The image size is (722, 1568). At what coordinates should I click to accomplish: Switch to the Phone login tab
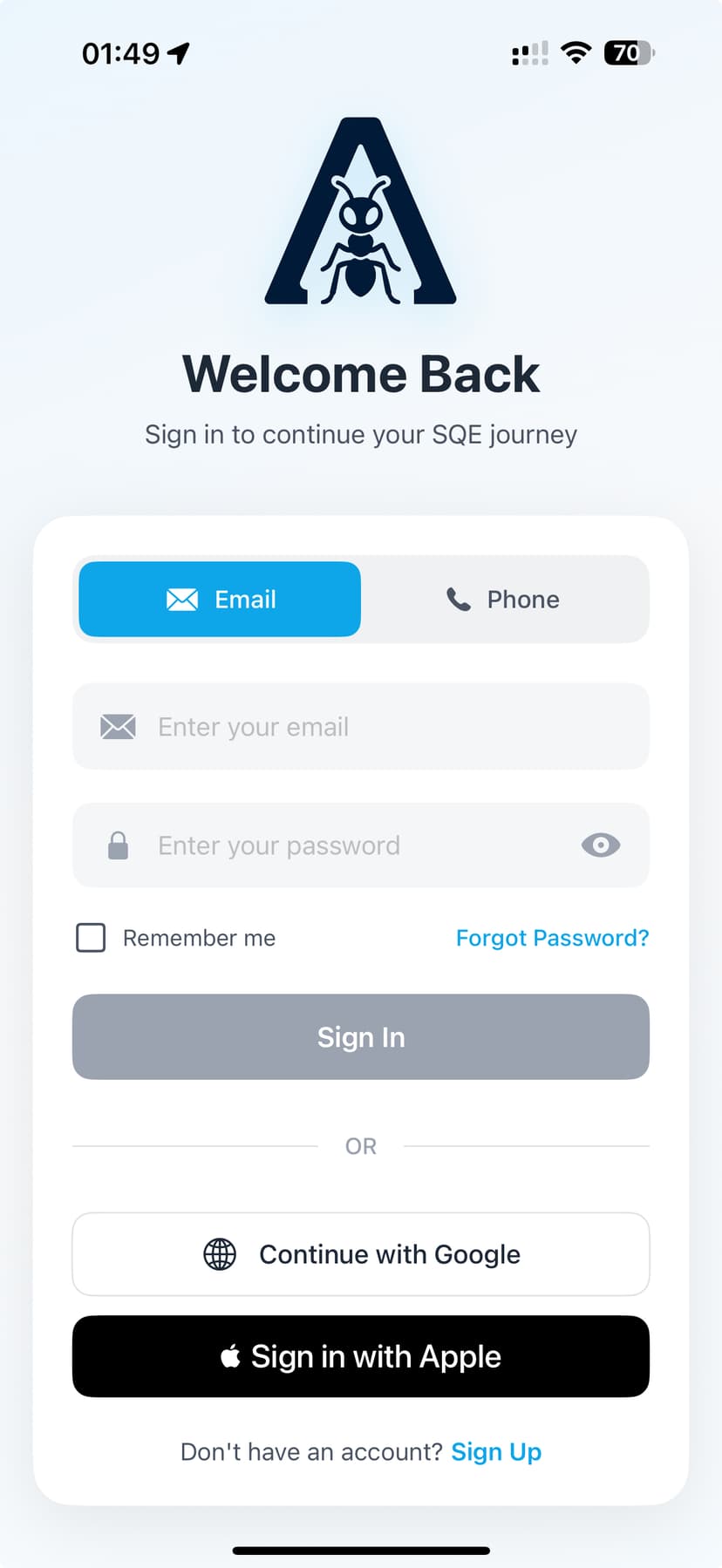point(503,600)
